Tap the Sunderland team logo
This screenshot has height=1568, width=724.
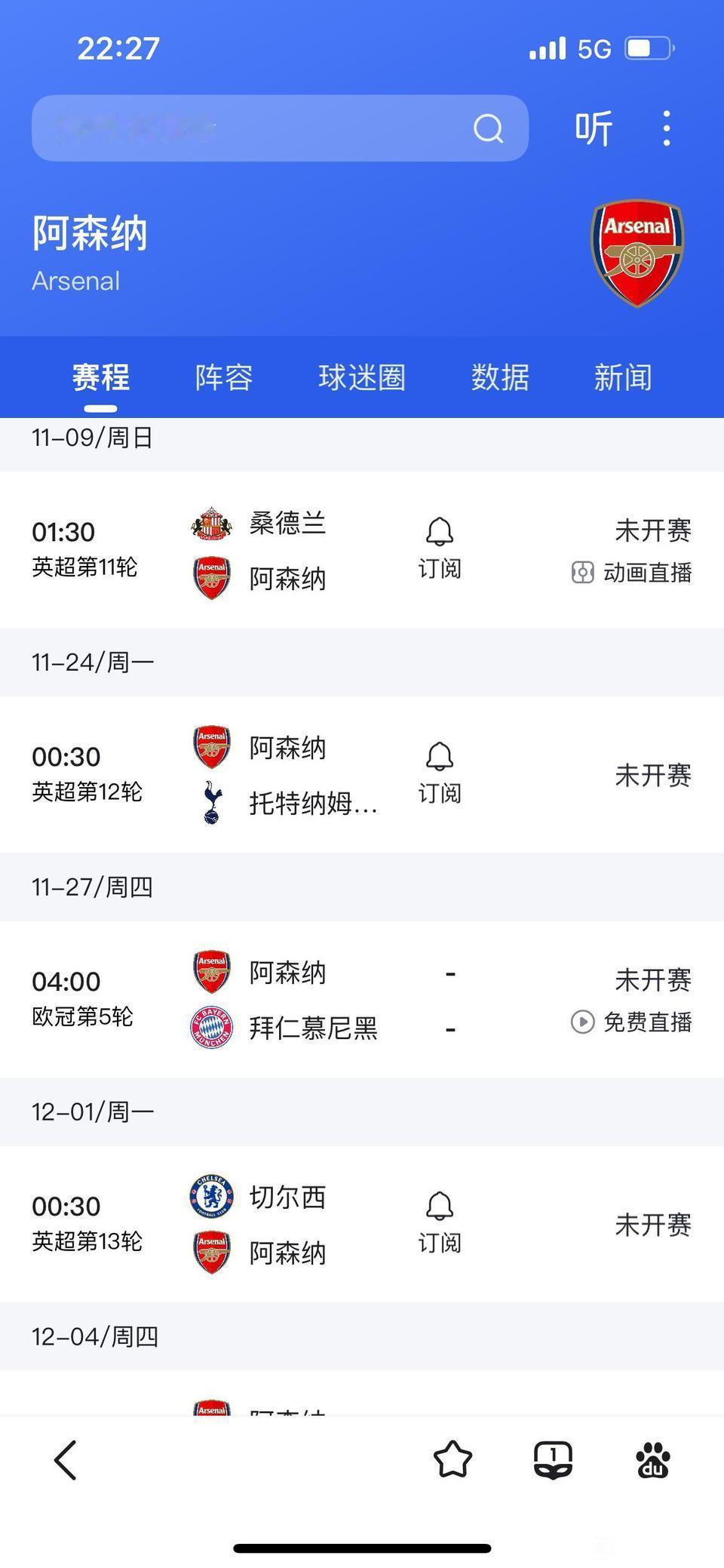coord(210,524)
